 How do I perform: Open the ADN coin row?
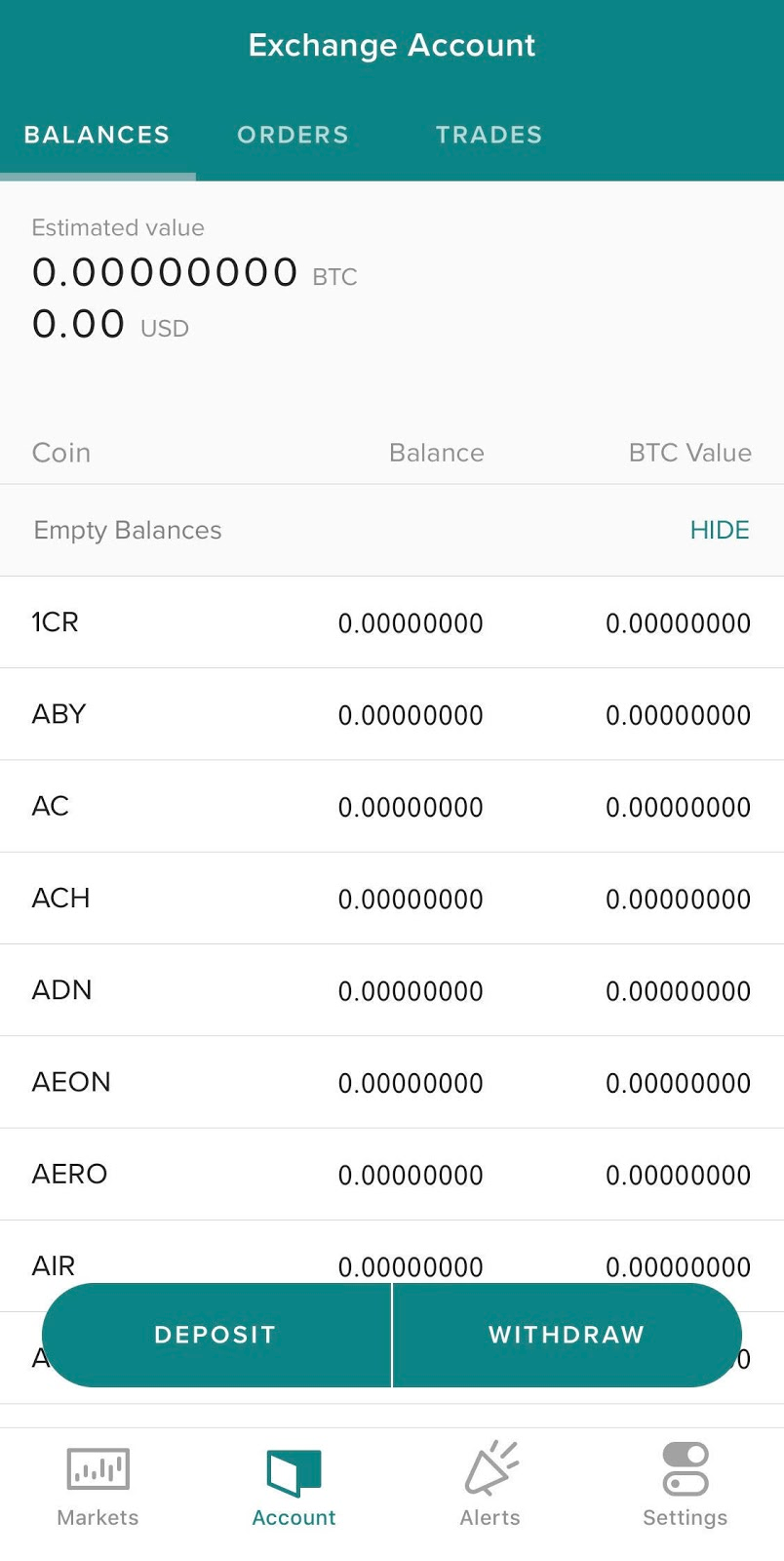392,990
